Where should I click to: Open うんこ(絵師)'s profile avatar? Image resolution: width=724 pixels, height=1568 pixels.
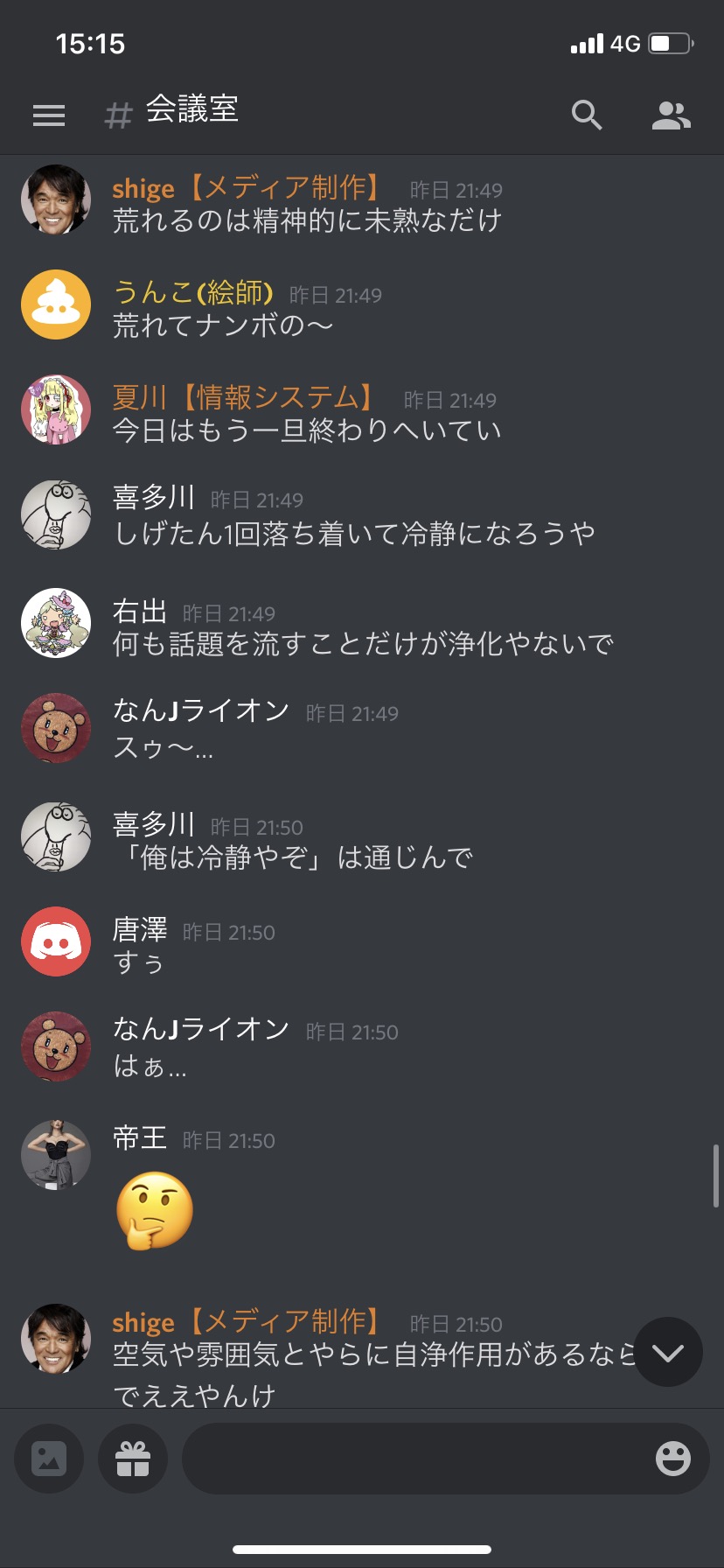pos(56,304)
